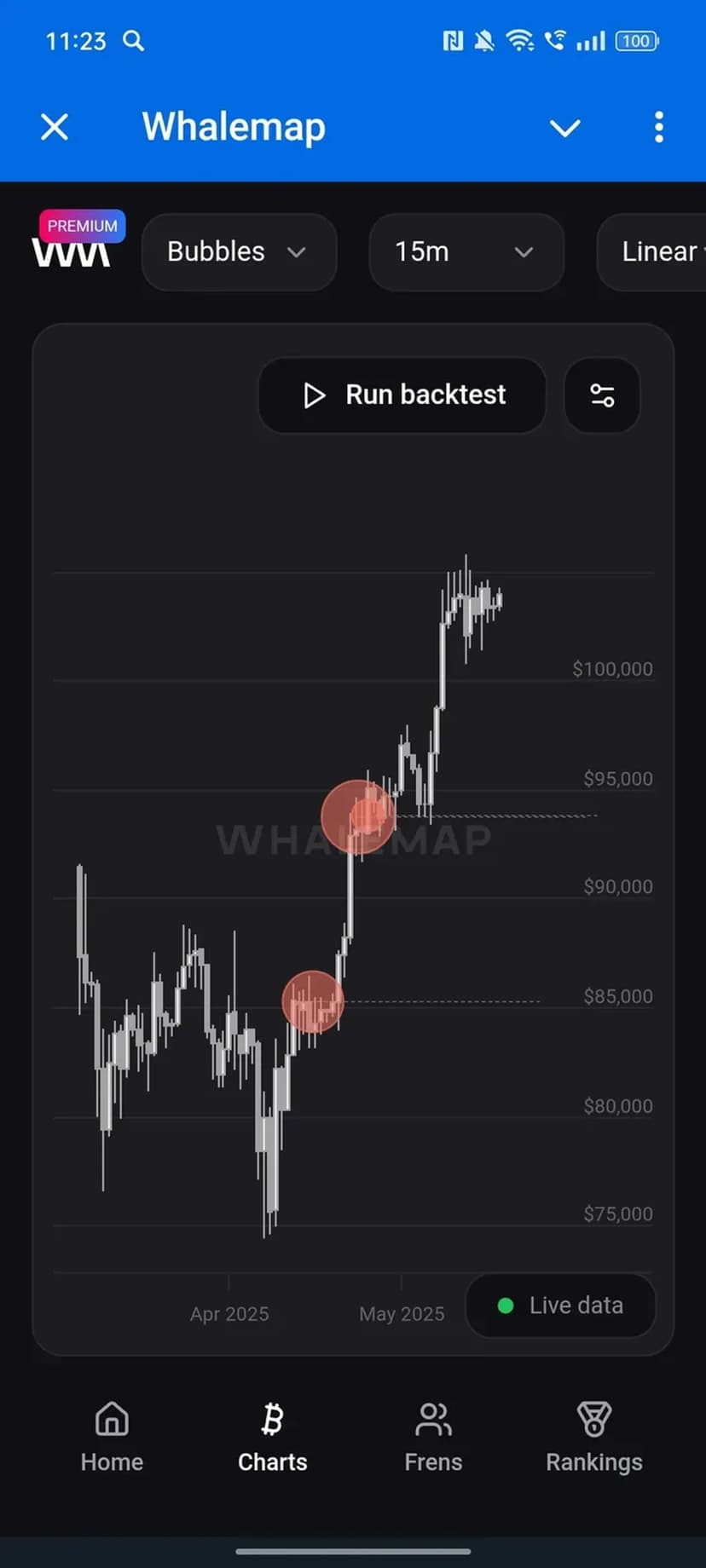Select the Charts tab

(x=272, y=1438)
